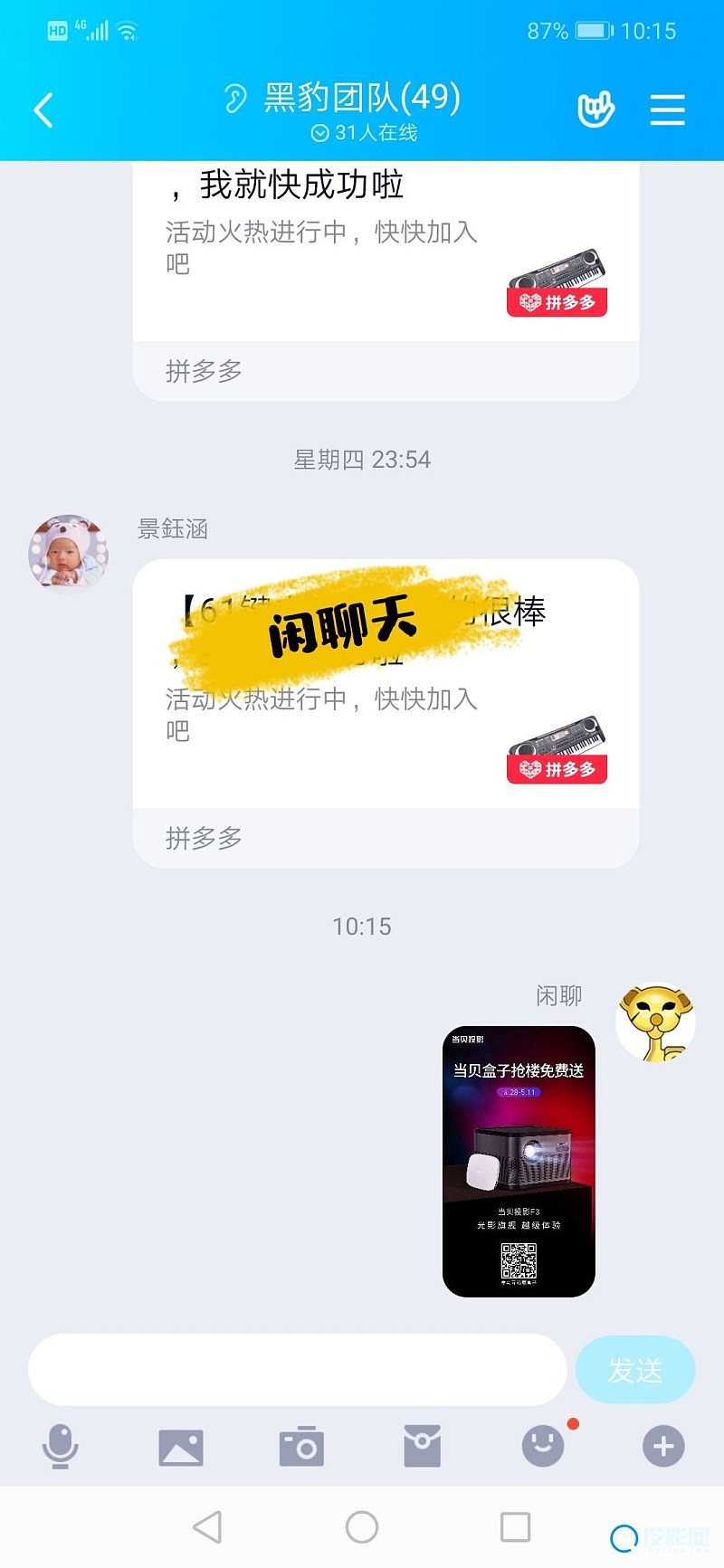
Task: Focus the message input field
Action: 297,1370
